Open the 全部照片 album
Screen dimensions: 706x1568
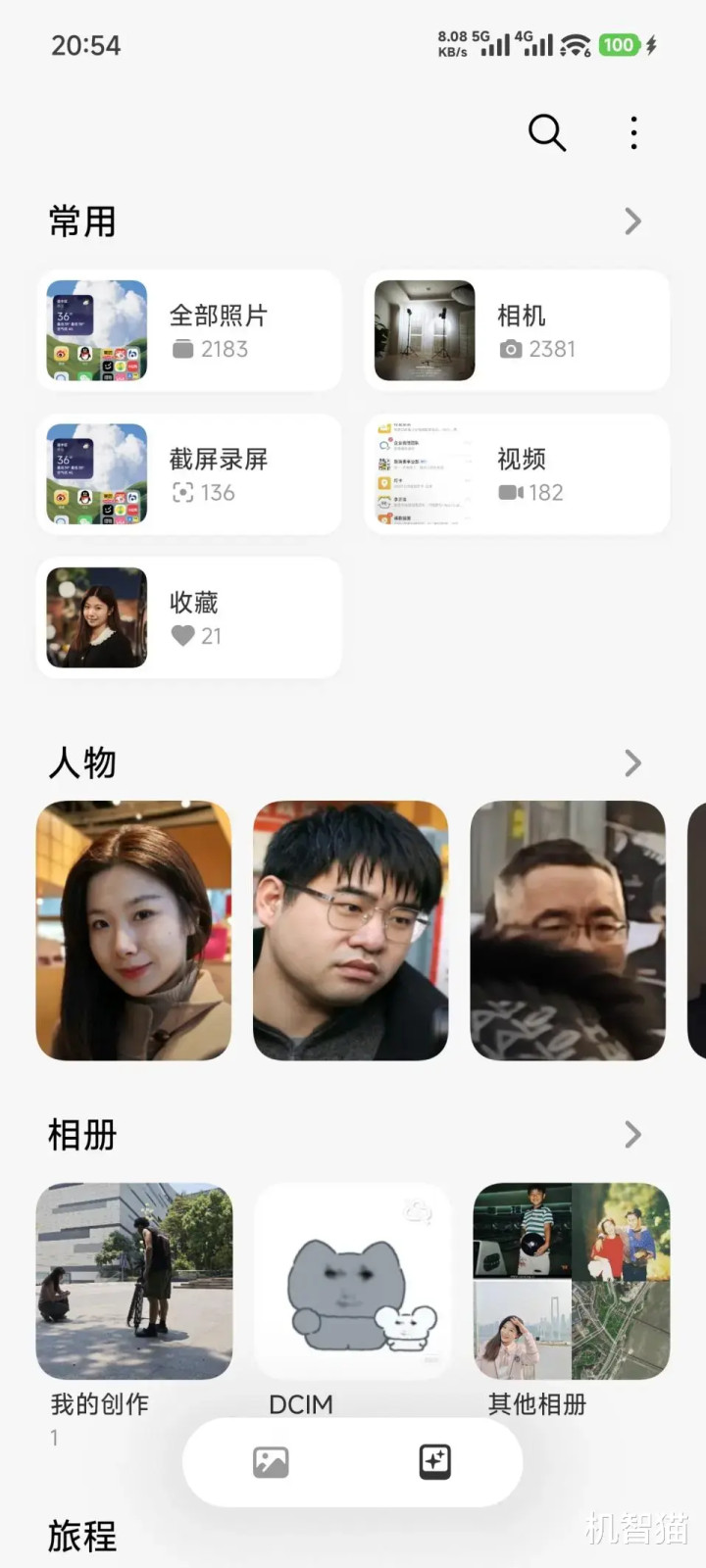click(x=189, y=331)
